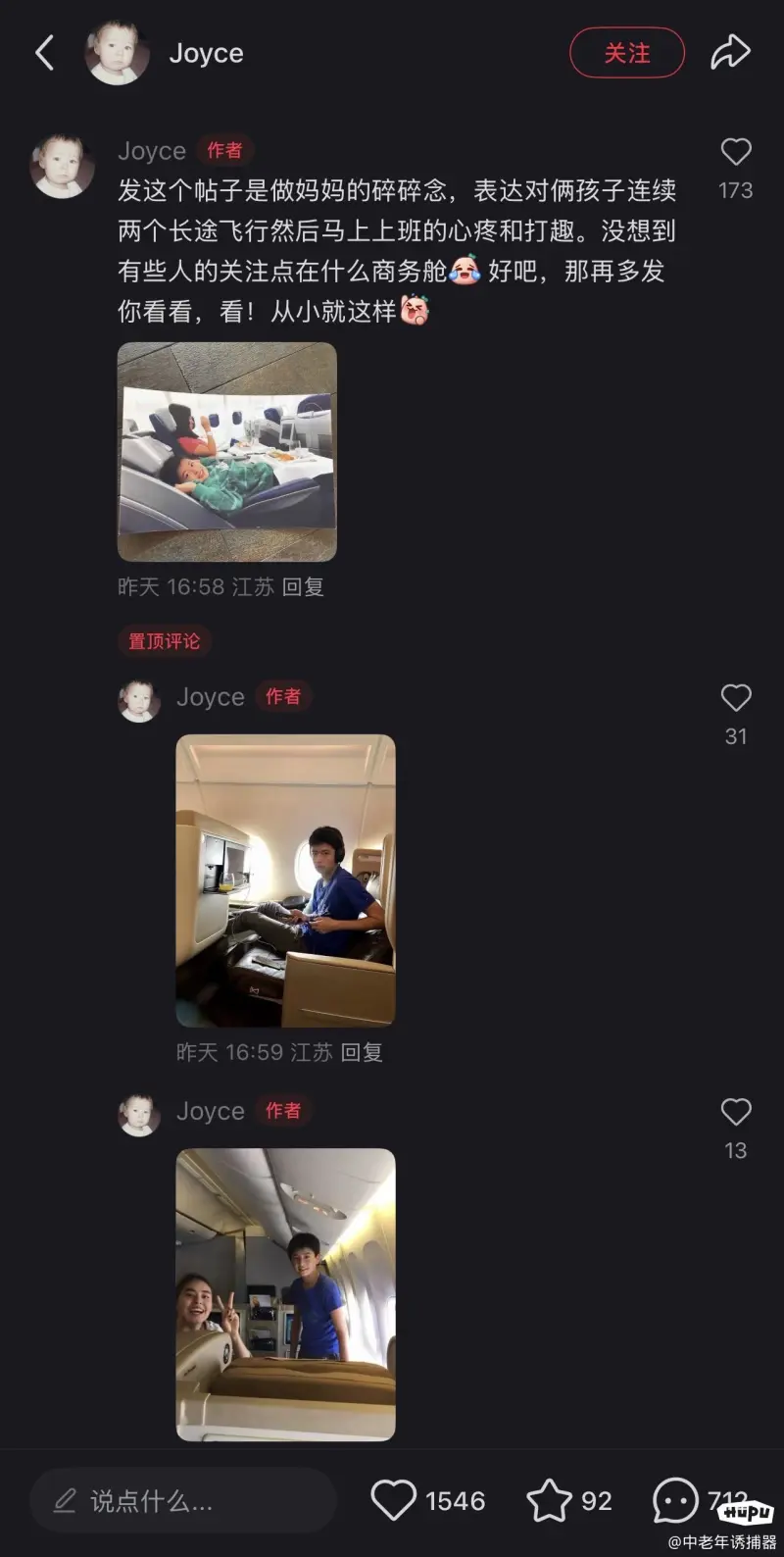Like the comment with 13 likes
784x1557 pixels.
(735, 1112)
